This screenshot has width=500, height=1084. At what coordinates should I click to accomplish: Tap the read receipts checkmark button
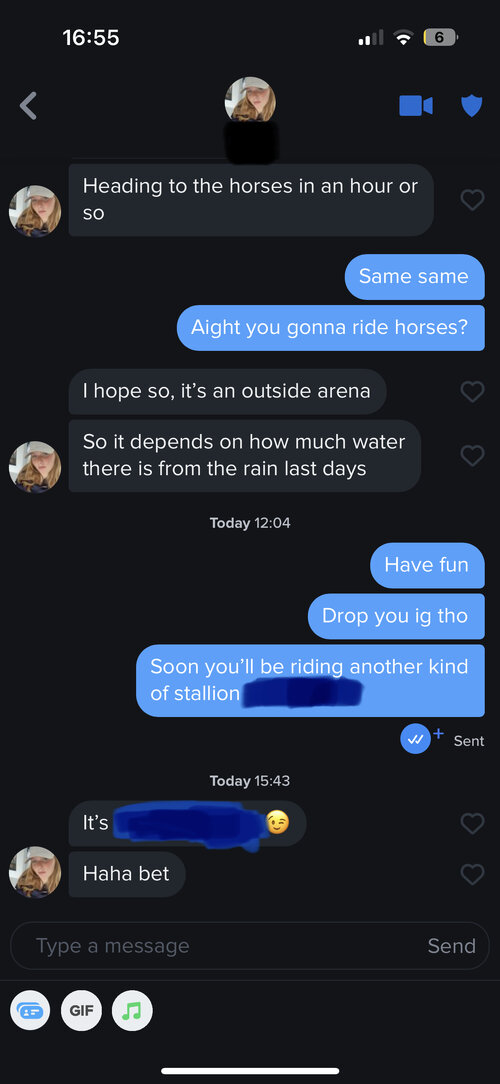click(x=416, y=739)
